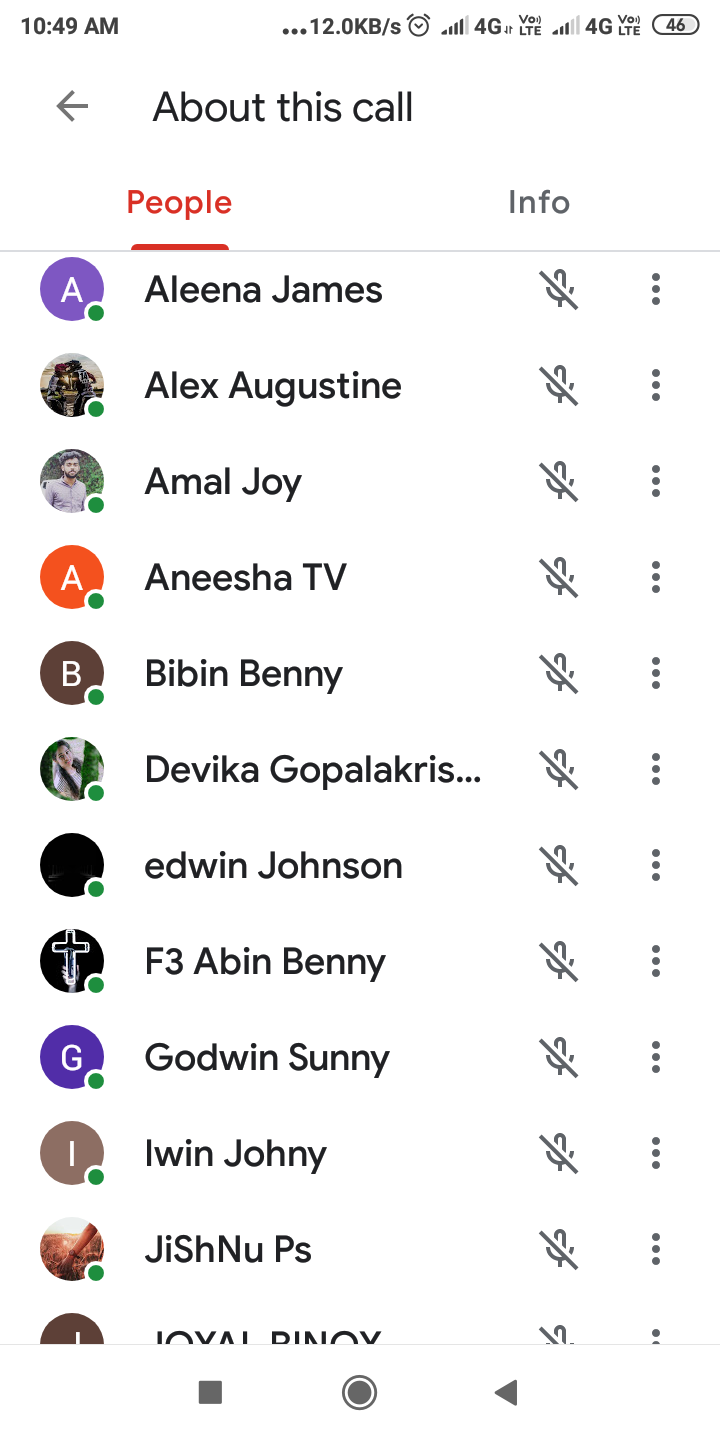Go back from About this call
This screenshot has width=720, height=1440.
point(72,107)
